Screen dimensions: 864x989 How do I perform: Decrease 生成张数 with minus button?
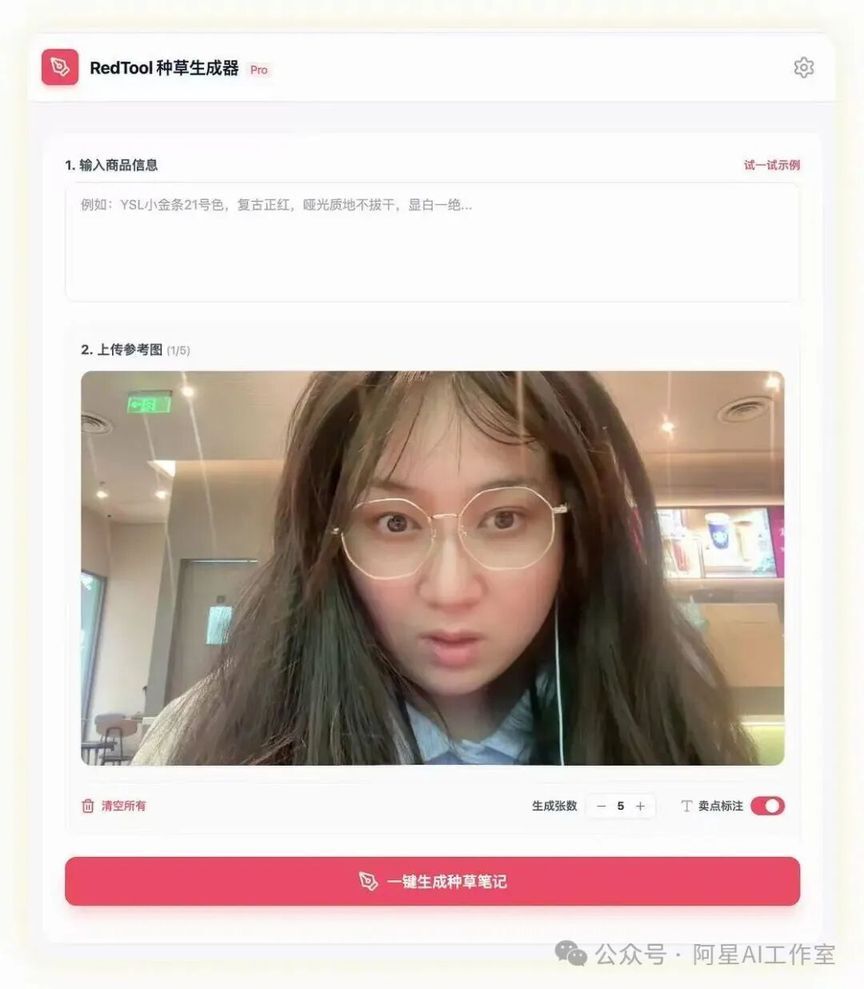[601, 806]
